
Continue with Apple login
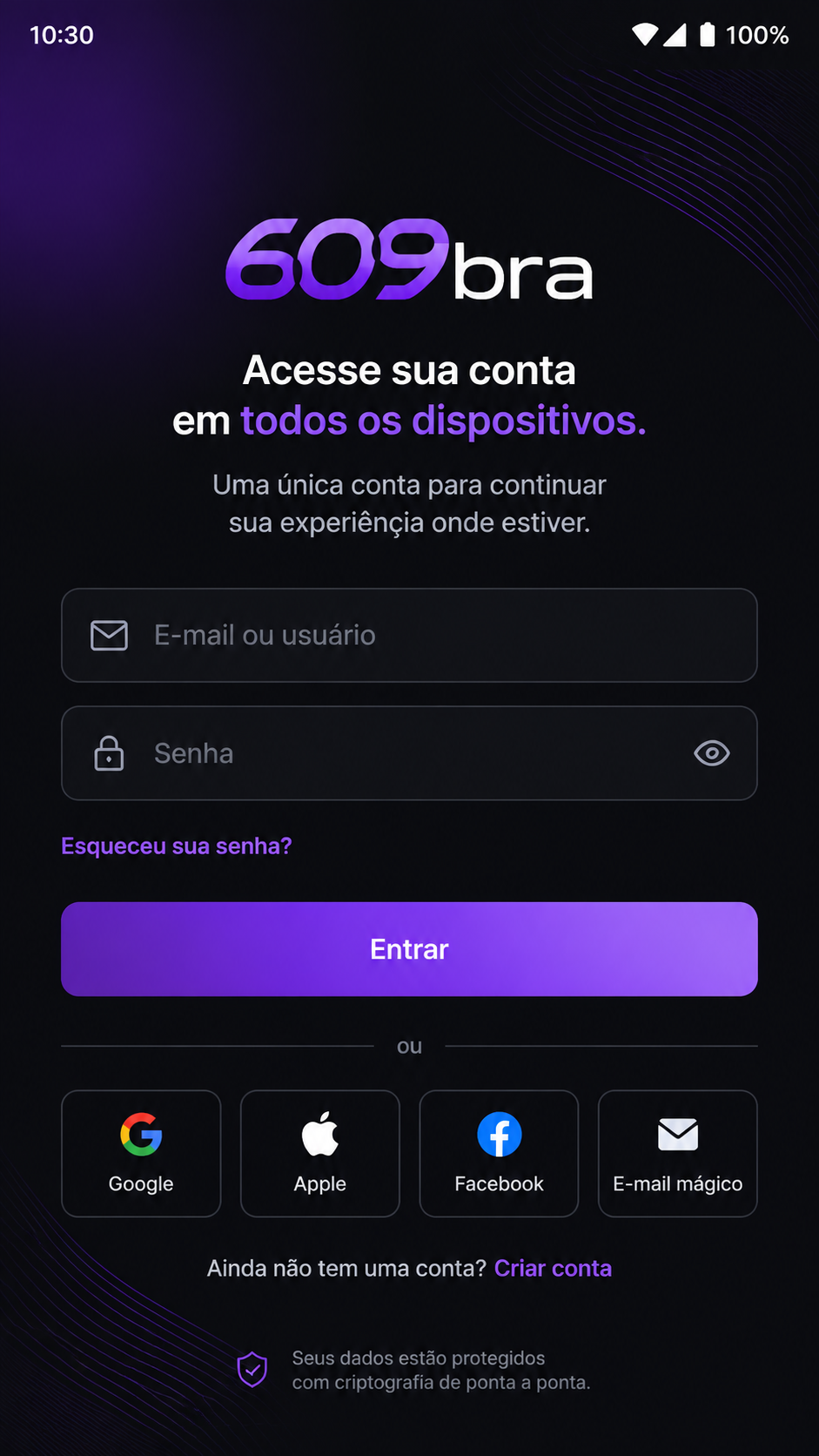(320, 1153)
